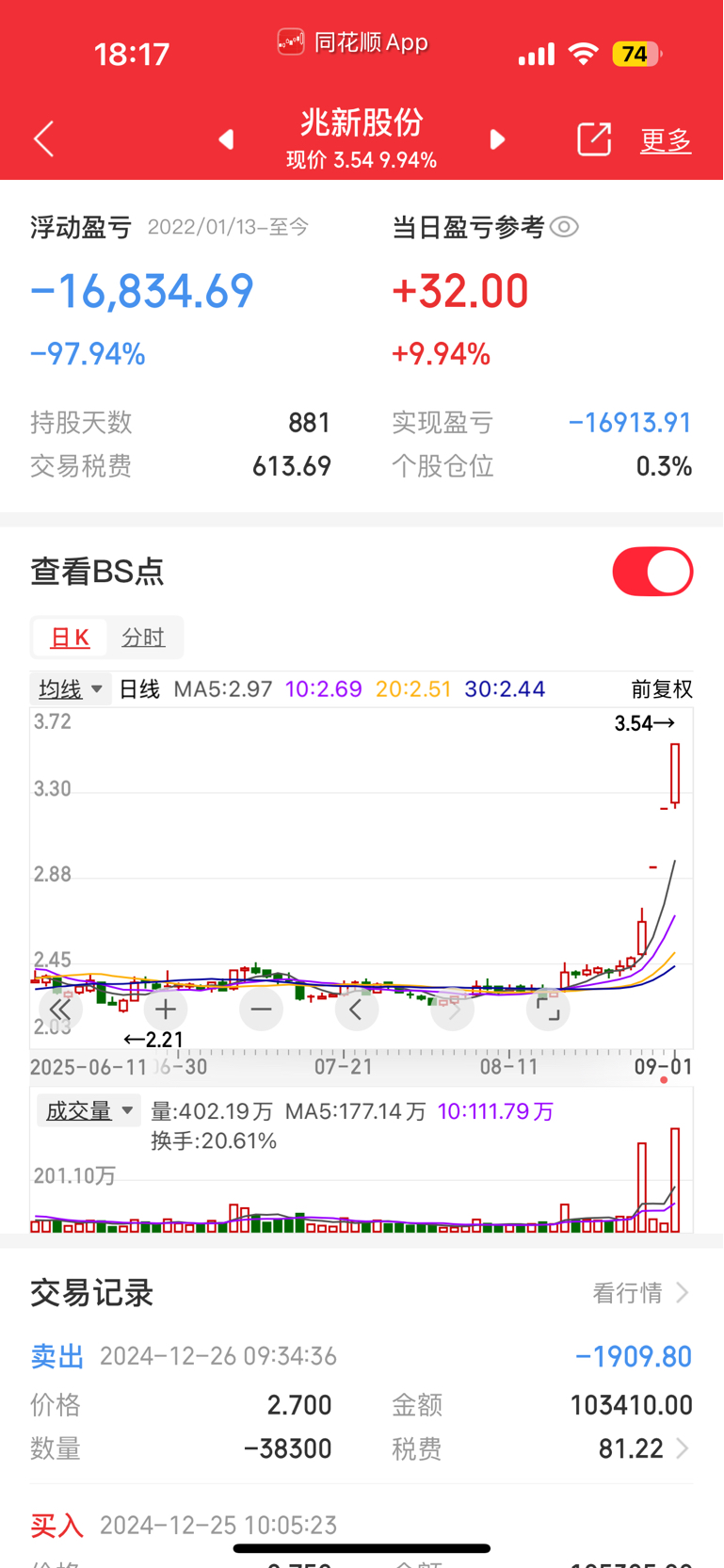This screenshot has height=1568, width=724.
Task: Change the 前复权 adjustment setting
Action: tap(662, 689)
